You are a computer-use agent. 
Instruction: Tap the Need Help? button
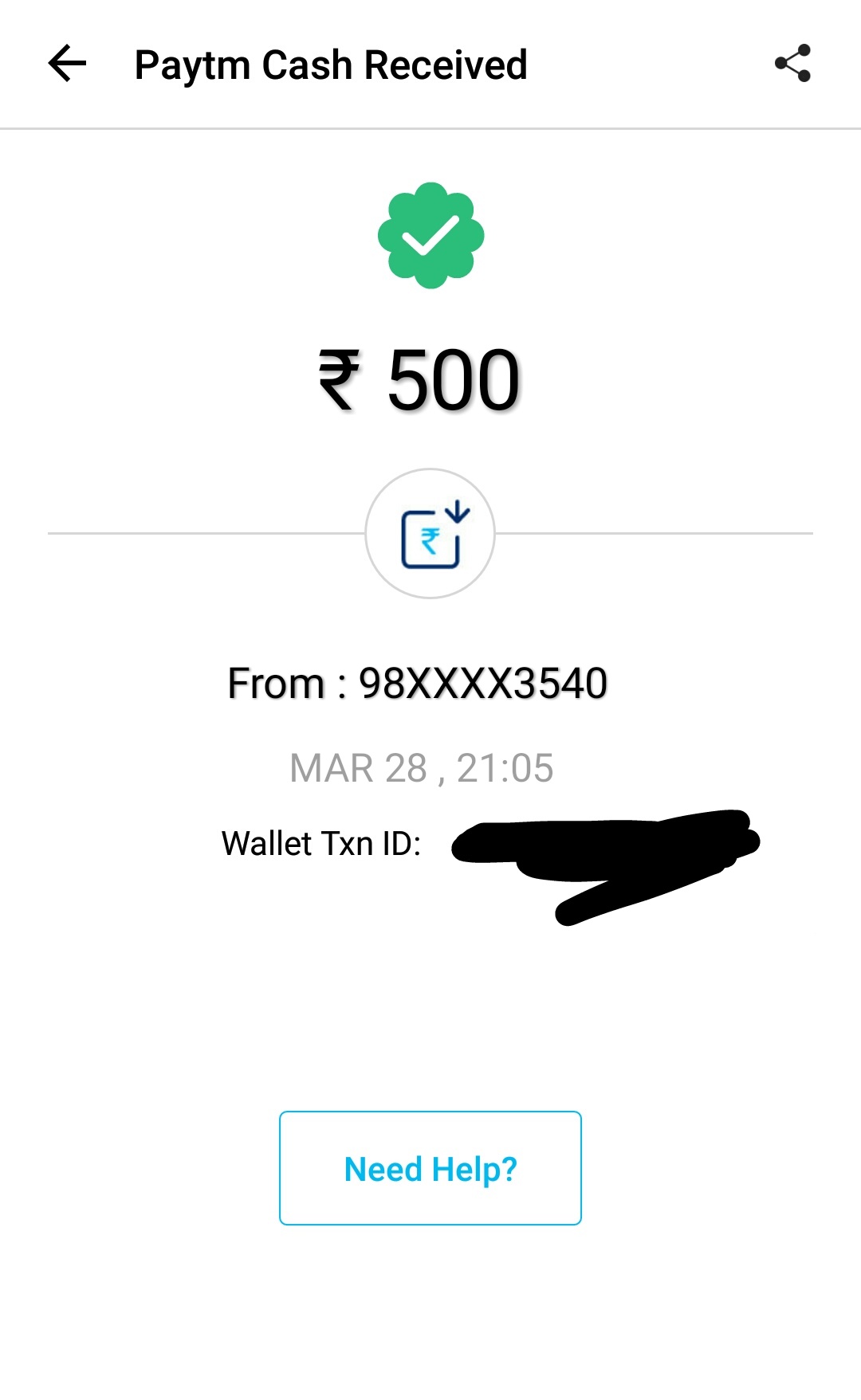point(431,1168)
